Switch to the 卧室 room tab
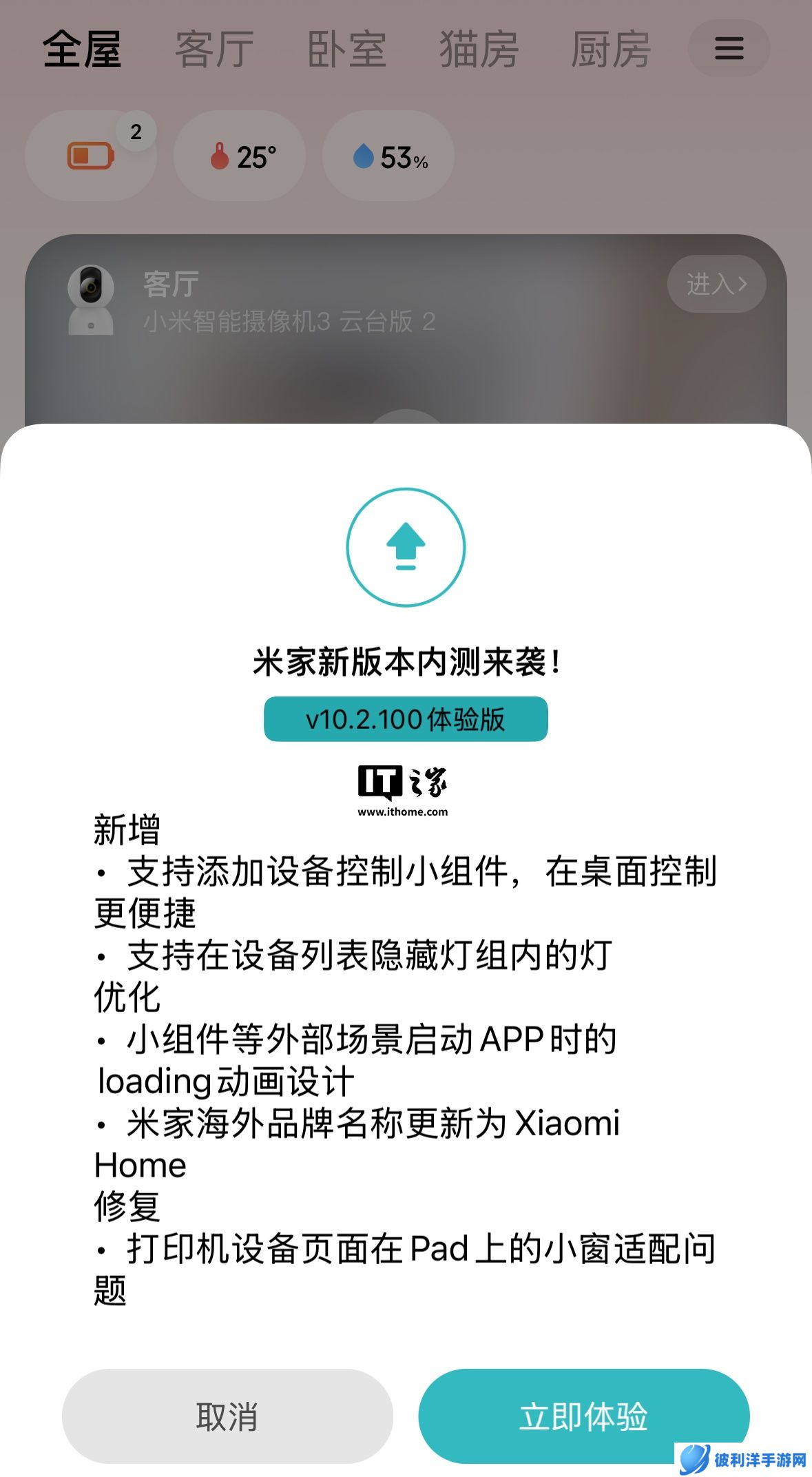812x1477 pixels. pos(346,50)
